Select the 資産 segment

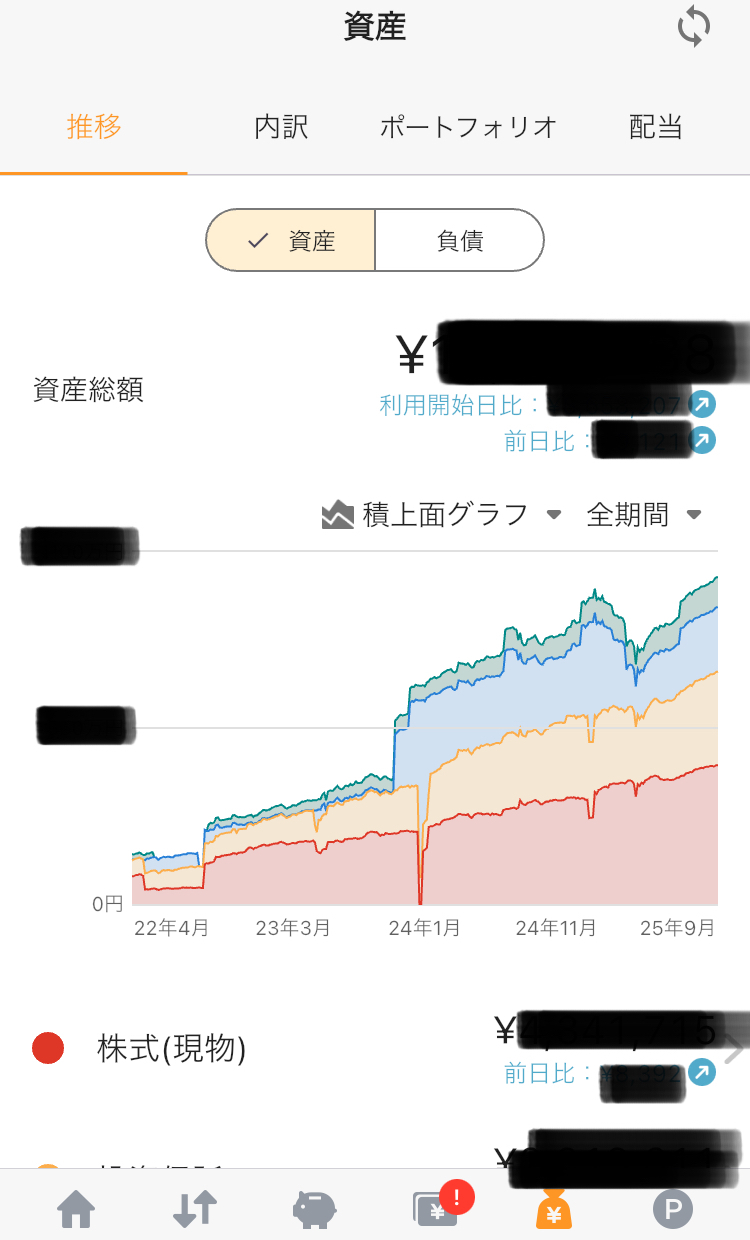[x=291, y=241]
